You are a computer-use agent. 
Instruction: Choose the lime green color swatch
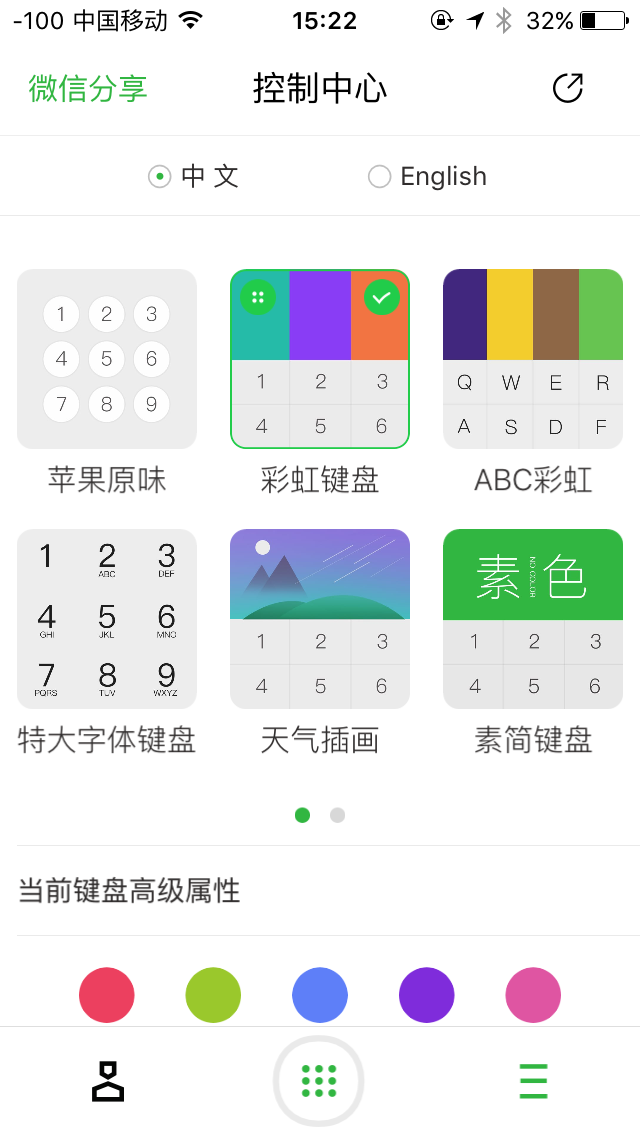coord(213,995)
